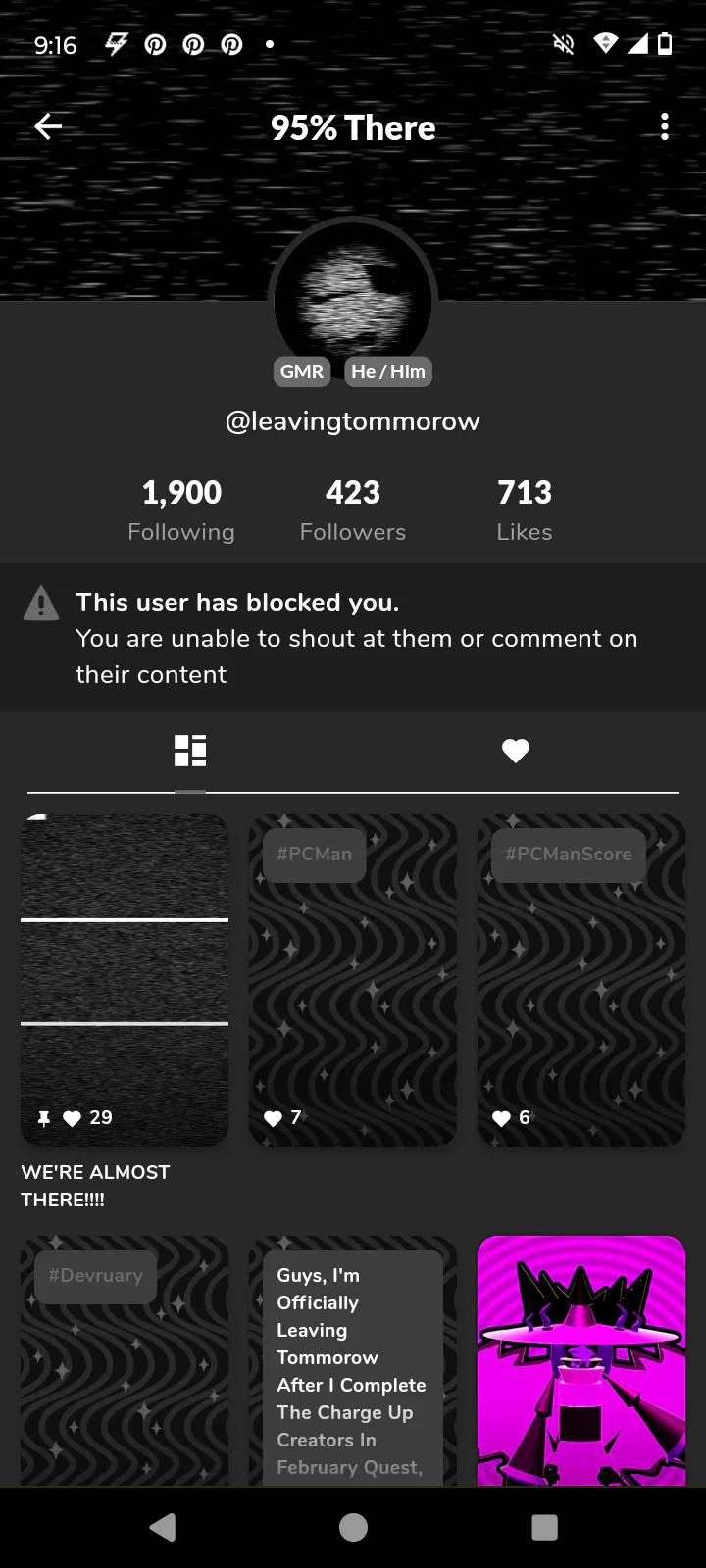Tap the system home button
The image size is (706, 1568).
pos(353,1527)
